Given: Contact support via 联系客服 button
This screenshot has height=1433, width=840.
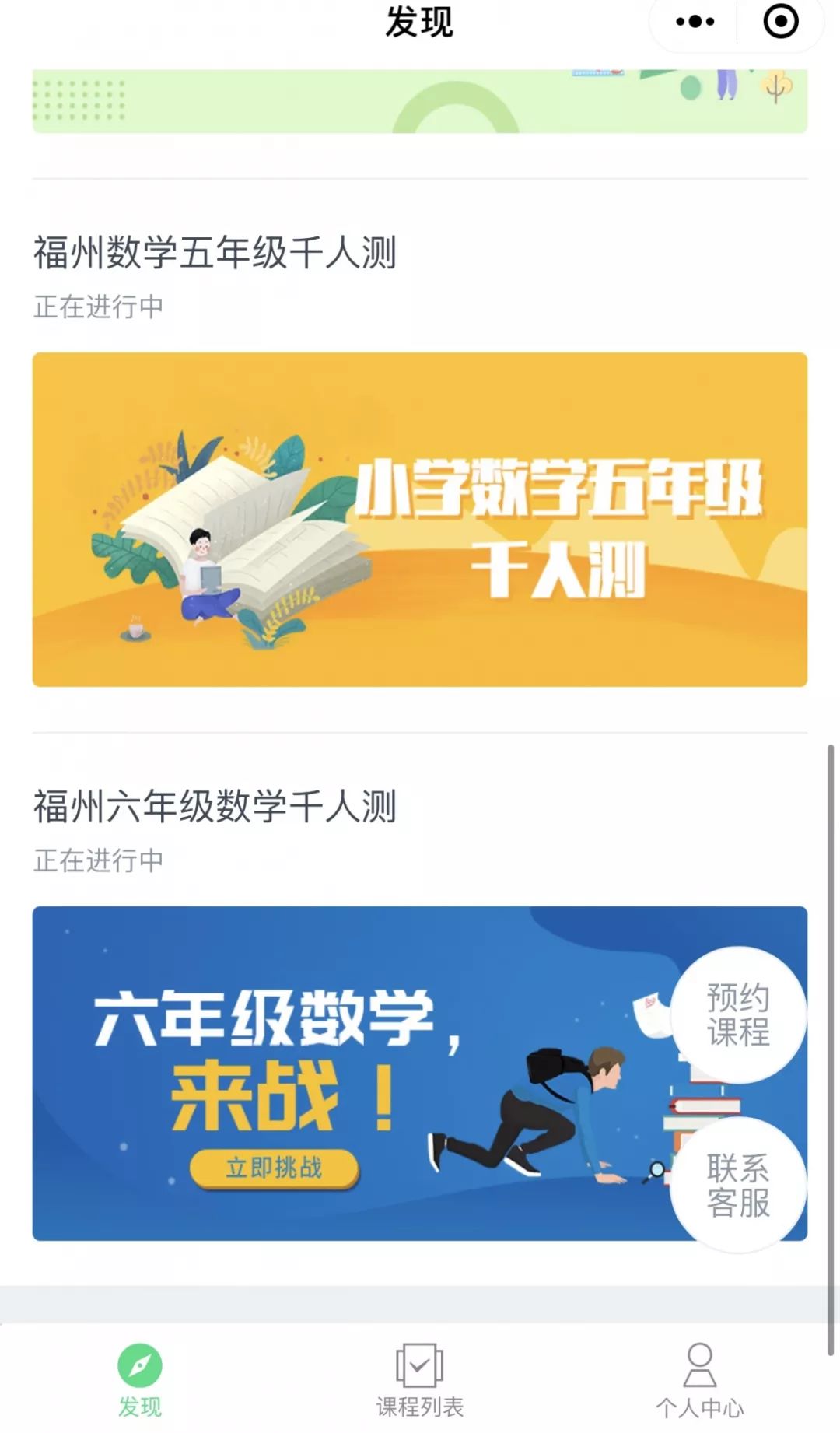Looking at the screenshot, I should coord(737,1185).
